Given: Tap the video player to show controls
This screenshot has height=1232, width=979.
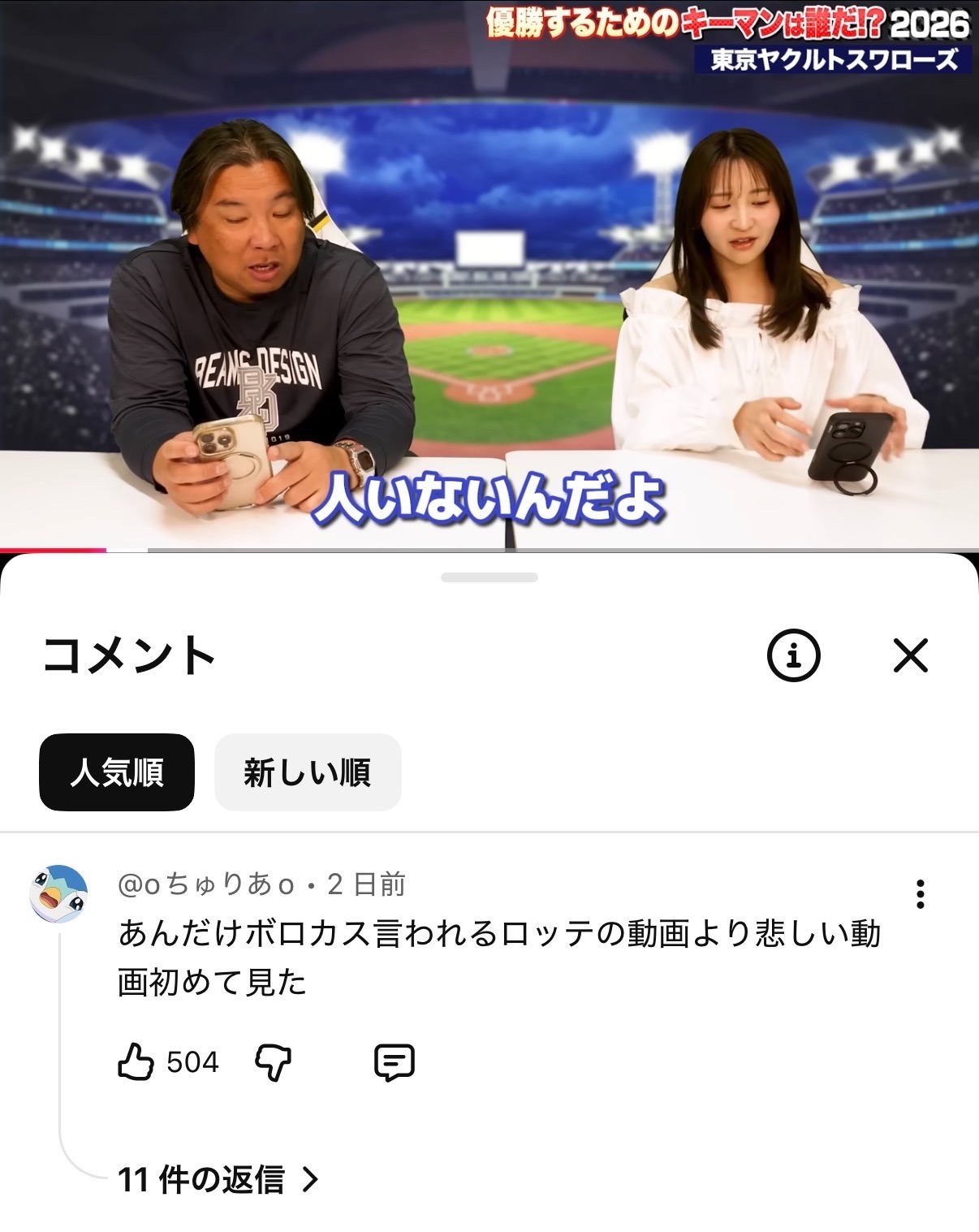Looking at the screenshot, I should 489,276.
